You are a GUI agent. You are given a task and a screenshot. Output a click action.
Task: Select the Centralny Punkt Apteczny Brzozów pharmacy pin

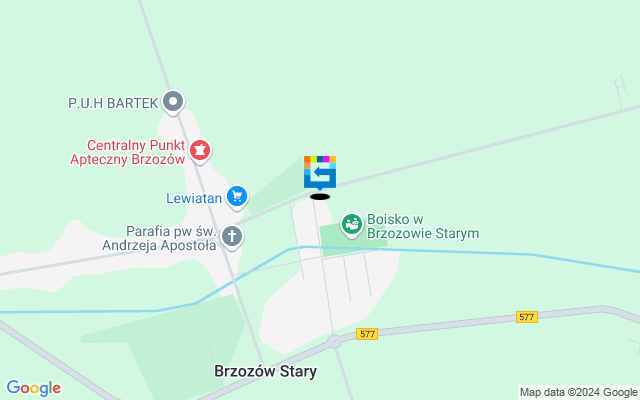point(200,150)
